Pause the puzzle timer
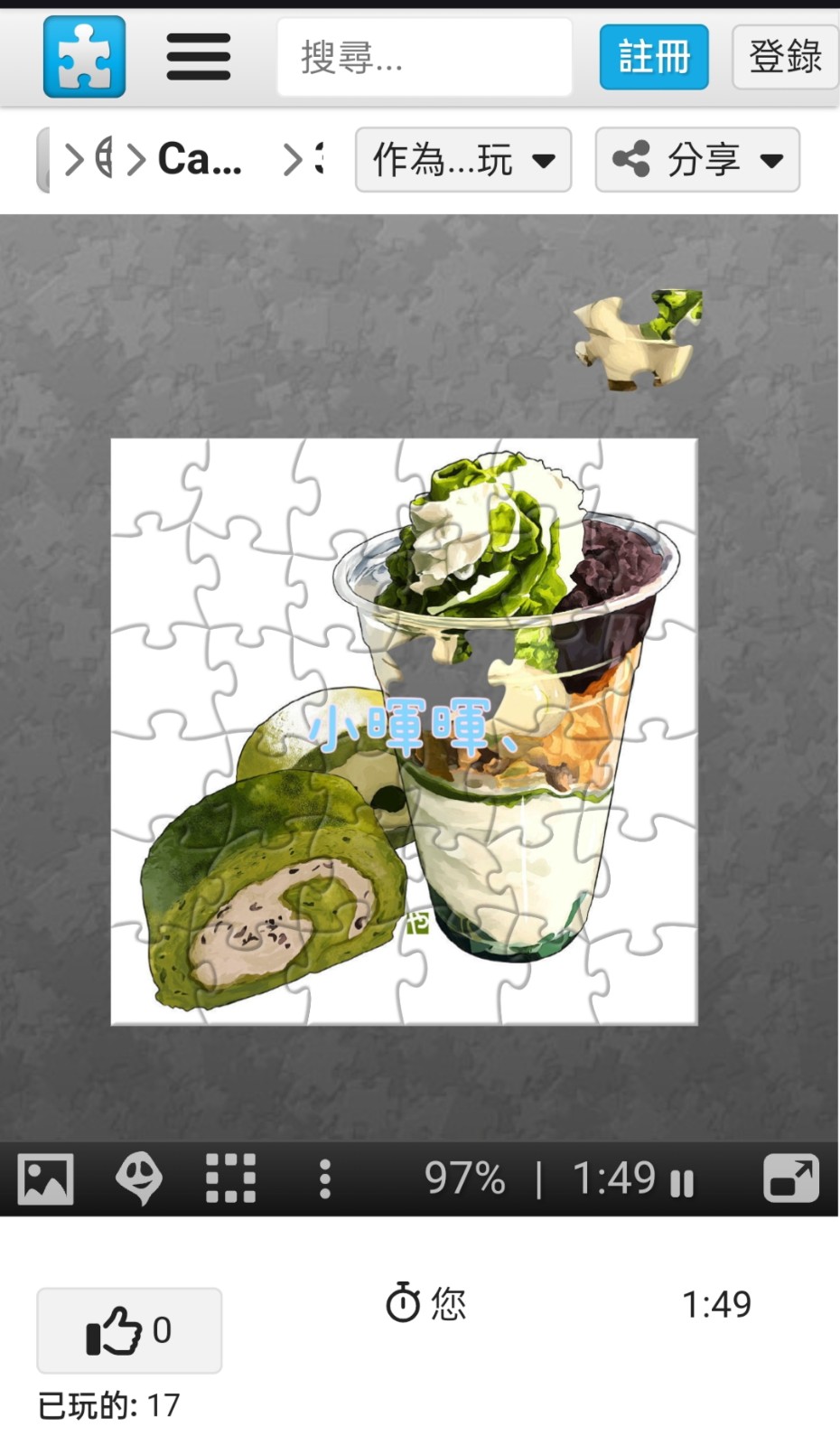The width and height of the screenshot is (840, 1446). click(683, 1182)
